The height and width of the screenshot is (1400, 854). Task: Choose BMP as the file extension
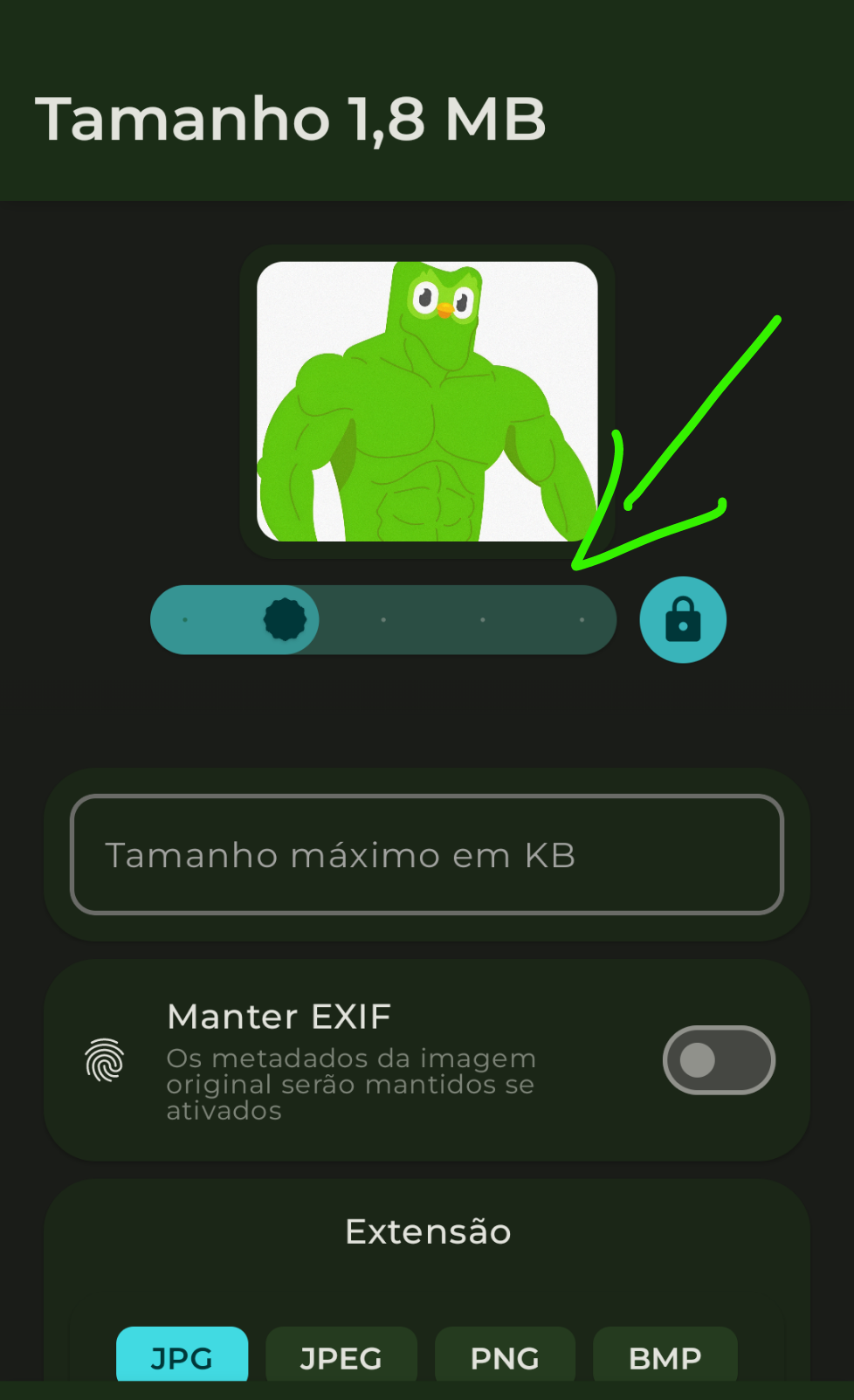664,1356
